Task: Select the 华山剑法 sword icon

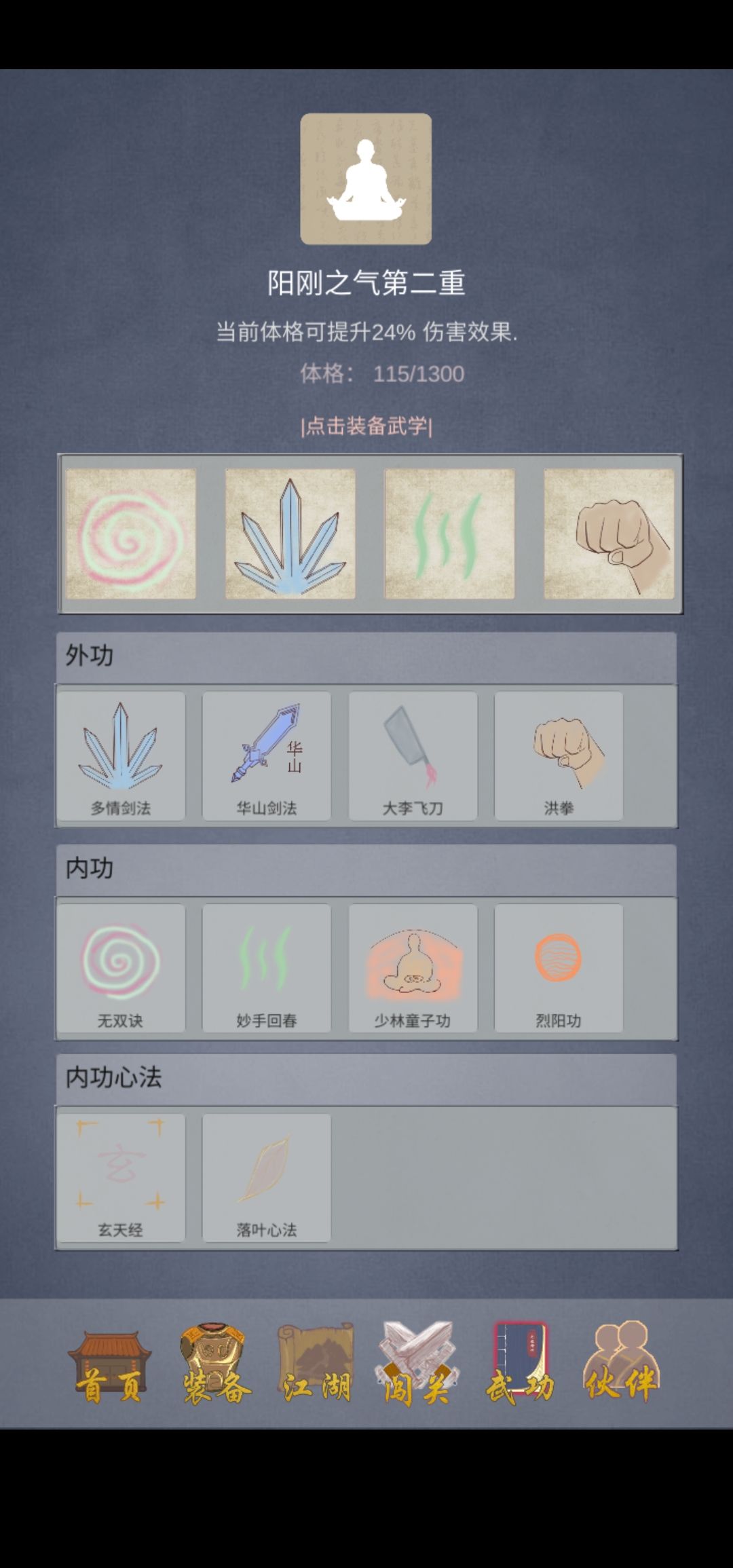Action: click(x=267, y=753)
